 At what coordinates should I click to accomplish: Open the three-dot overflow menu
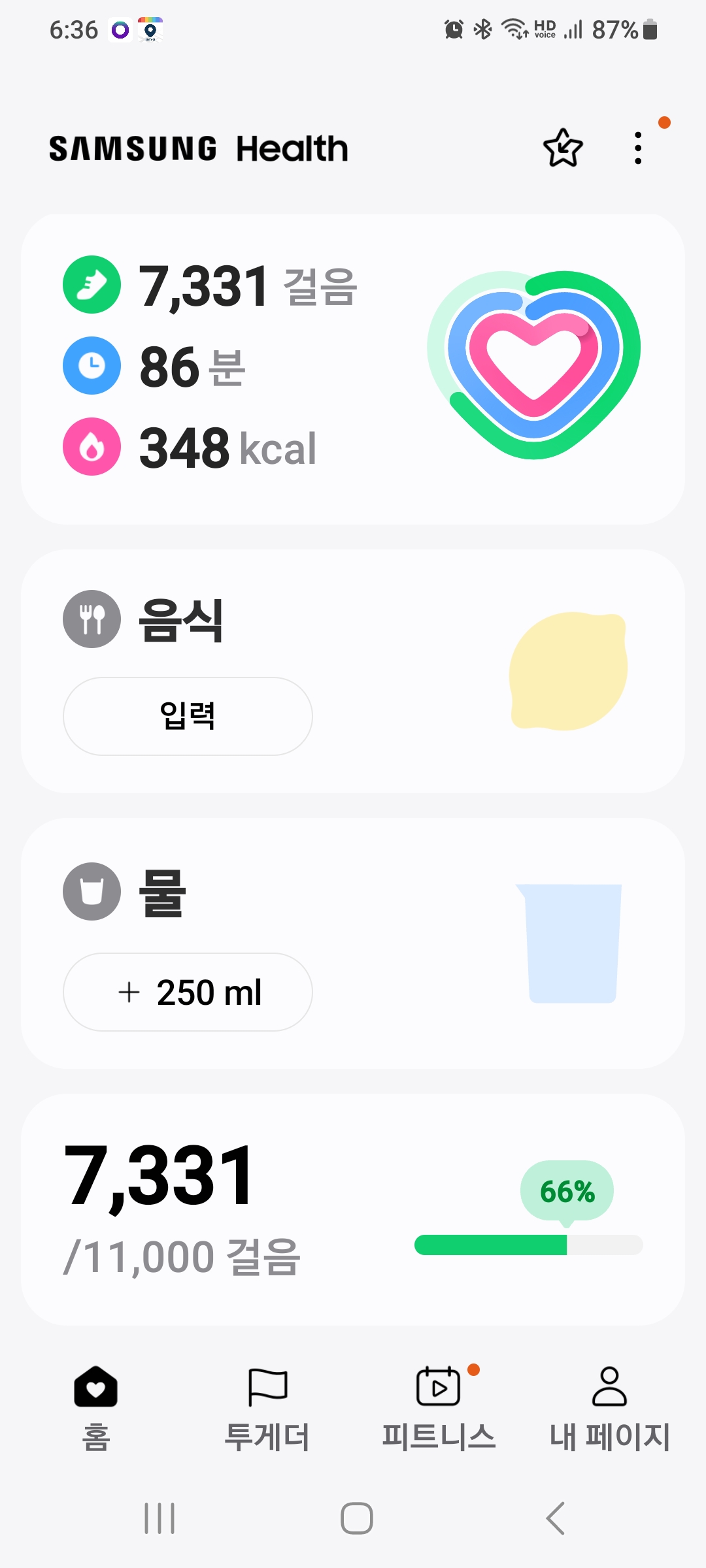638,148
